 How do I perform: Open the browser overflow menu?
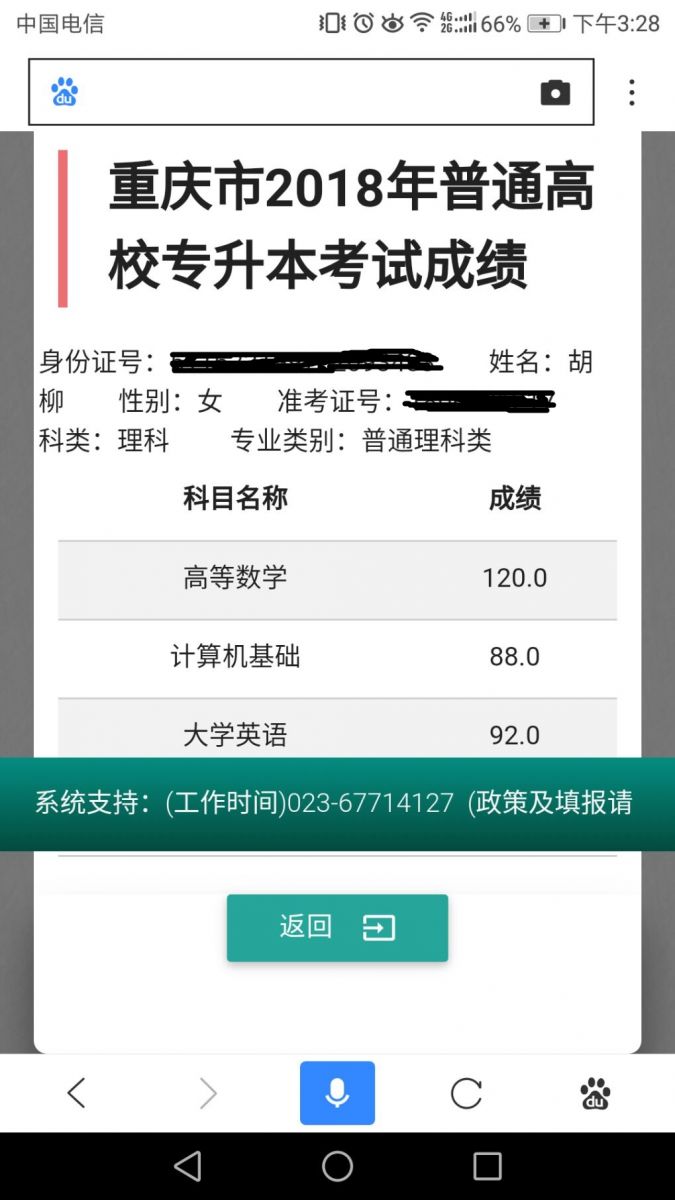631,93
